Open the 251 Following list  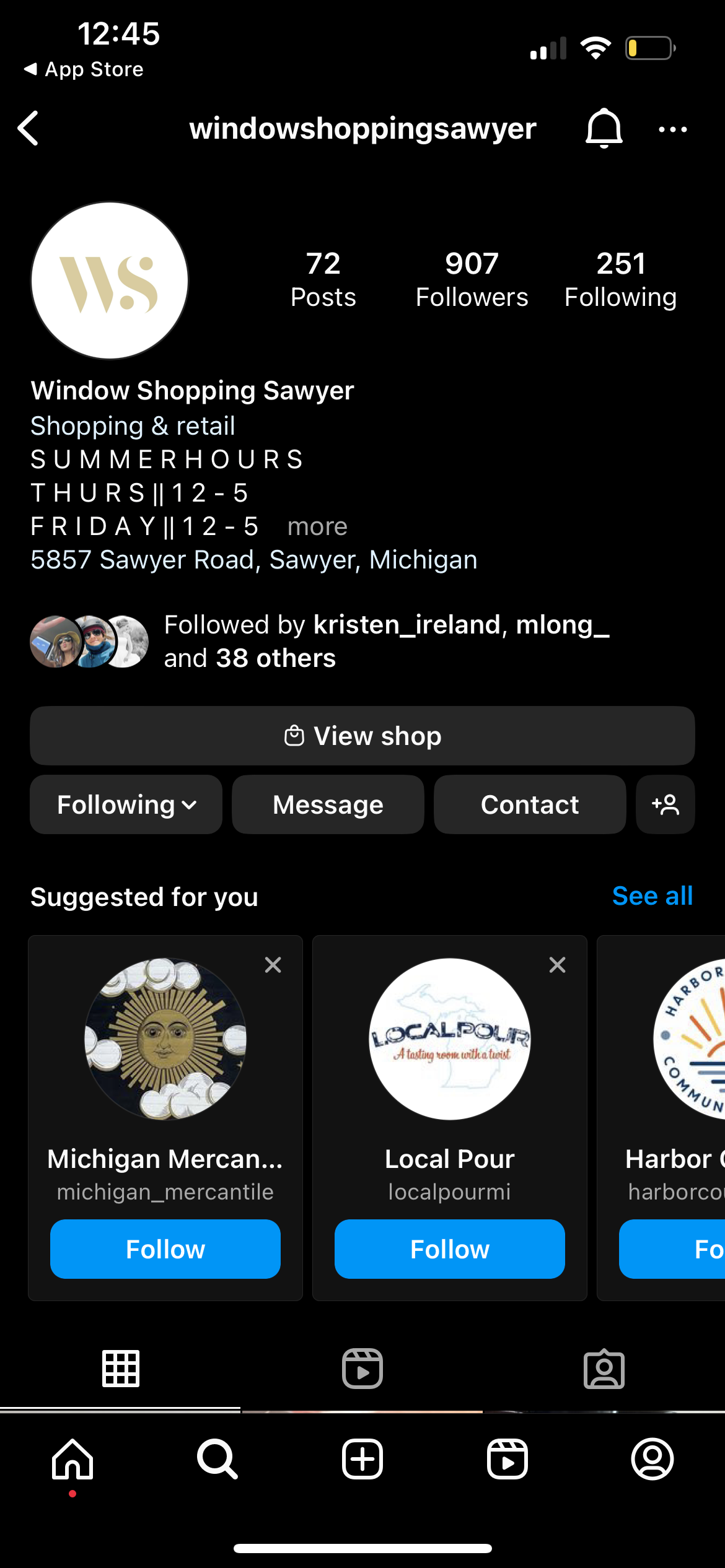pyautogui.click(x=620, y=280)
